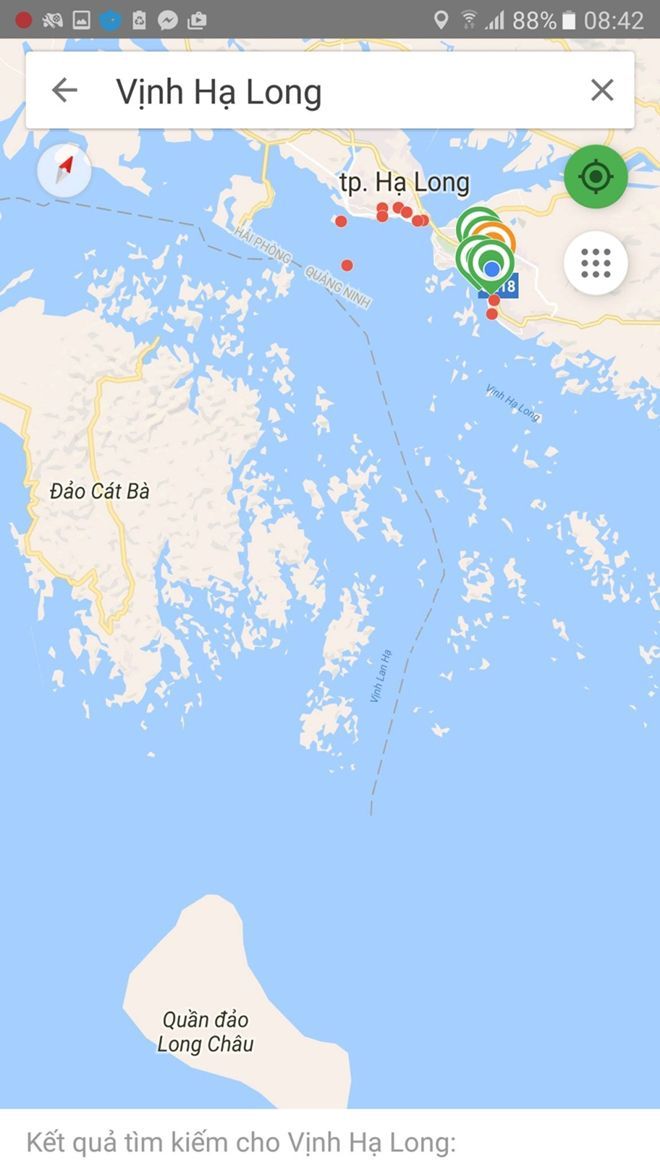Open the grid menu button
The width and height of the screenshot is (660, 1173).
click(595, 262)
